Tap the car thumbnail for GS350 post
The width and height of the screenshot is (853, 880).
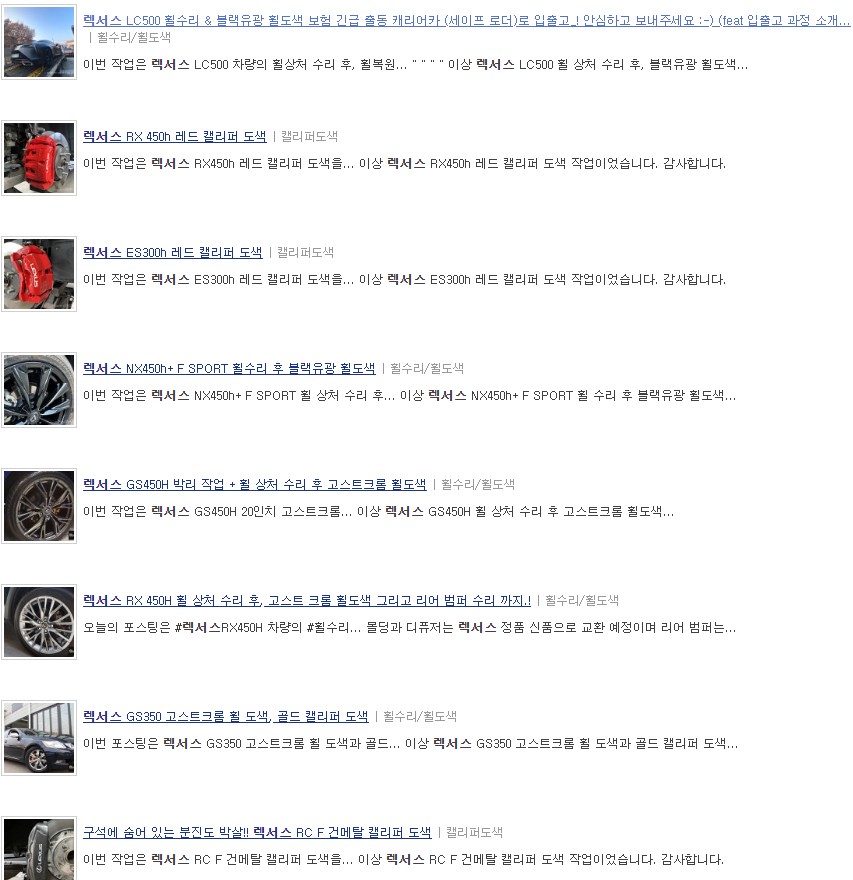(x=39, y=738)
